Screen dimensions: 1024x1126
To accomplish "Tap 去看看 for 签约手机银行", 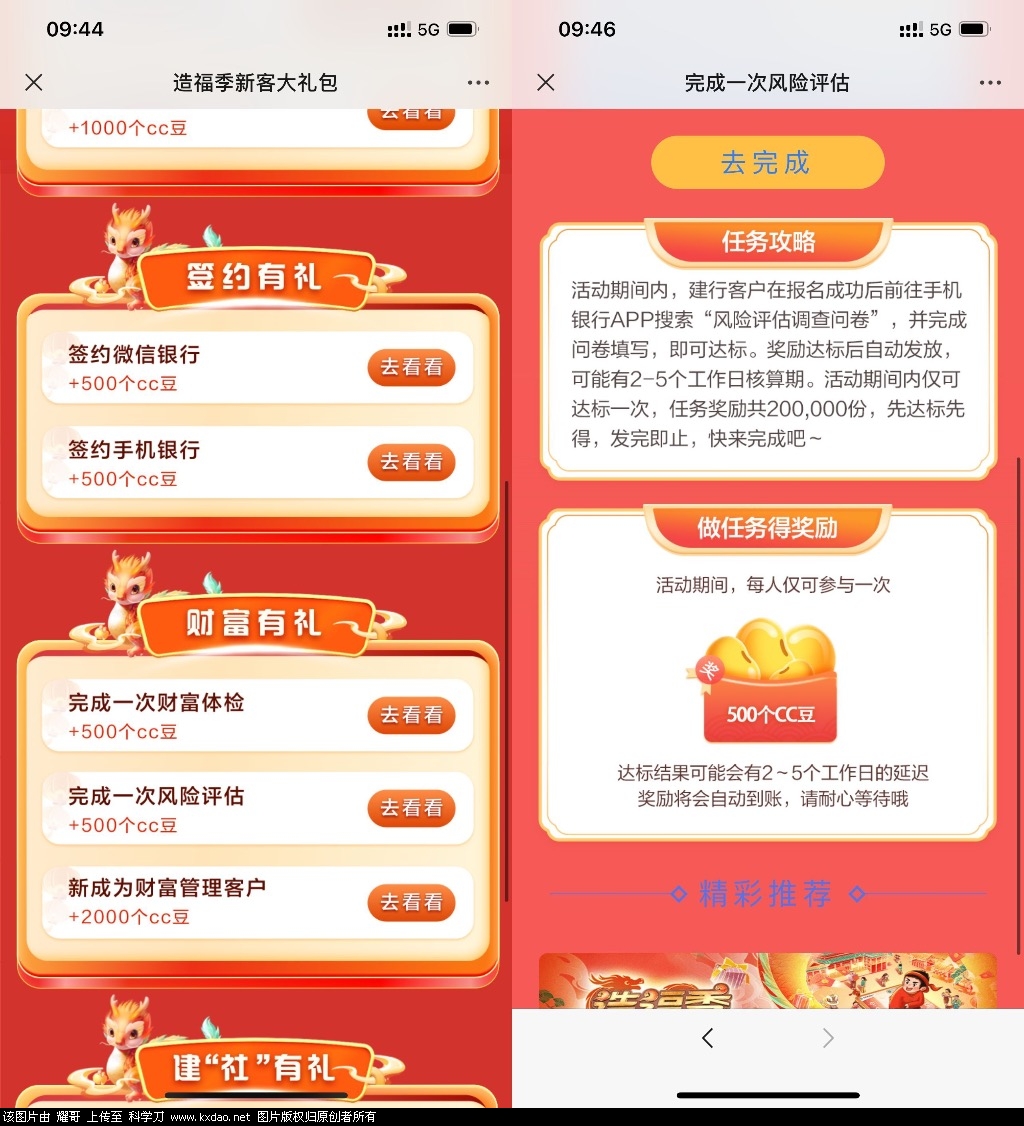I will point(411,462).
